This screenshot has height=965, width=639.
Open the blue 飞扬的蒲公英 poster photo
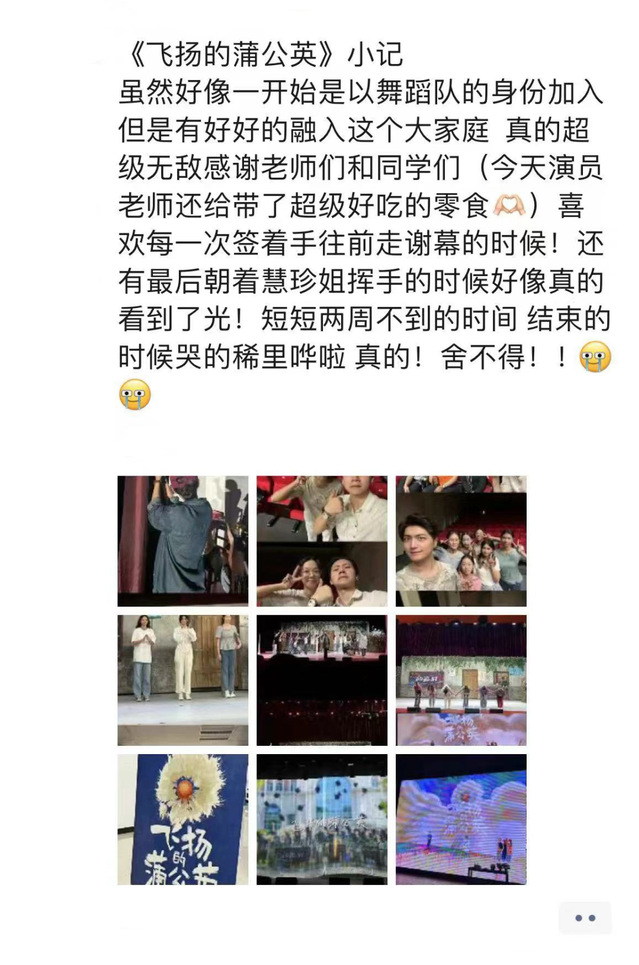coord(182,819)
